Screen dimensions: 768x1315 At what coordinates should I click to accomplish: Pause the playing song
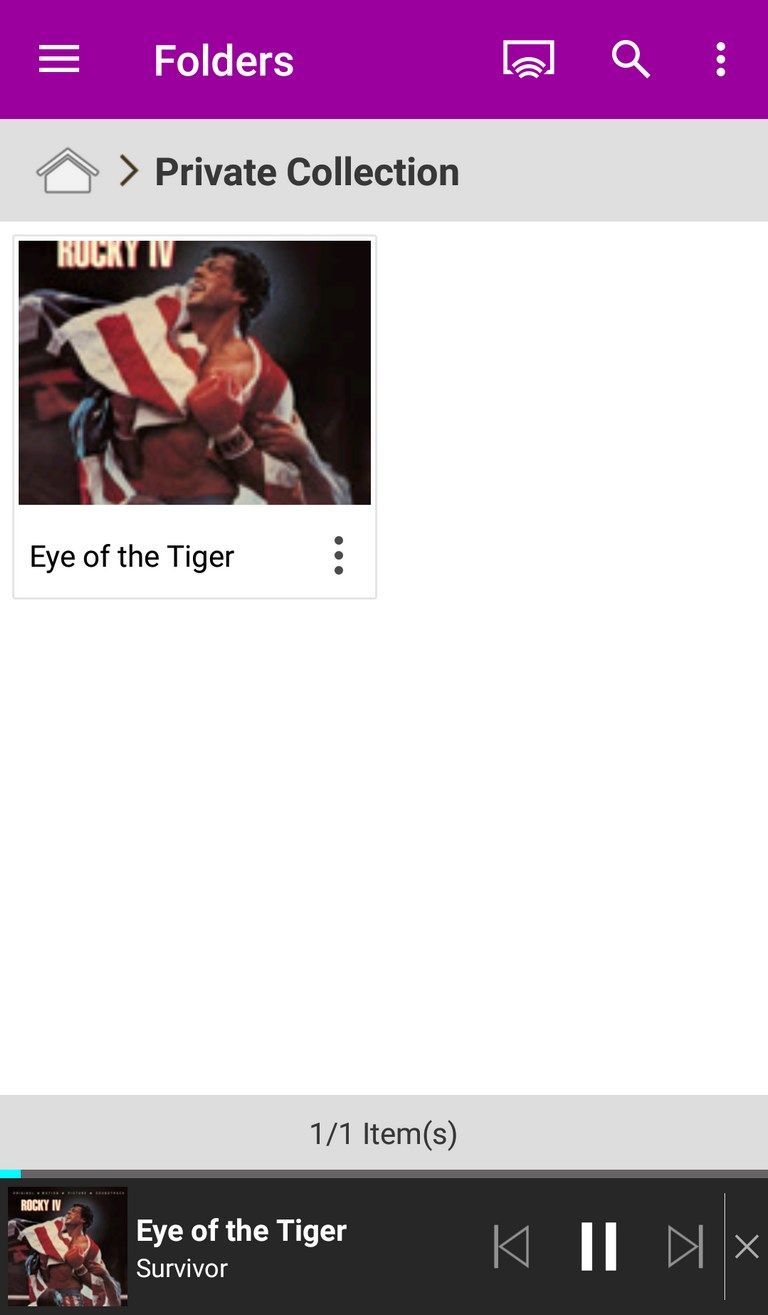tap(599, 1247)
